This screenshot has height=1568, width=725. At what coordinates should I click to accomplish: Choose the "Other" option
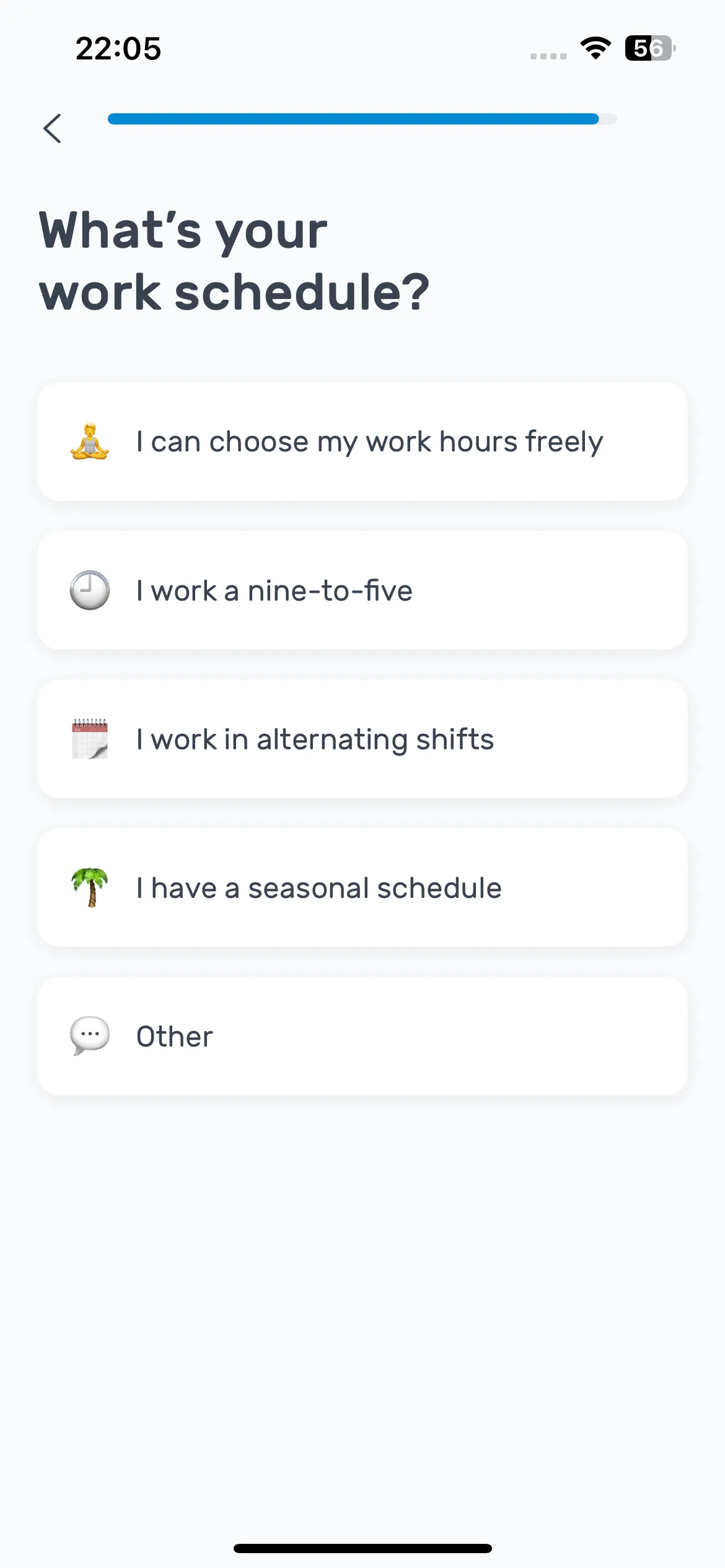coord(362,1036)
